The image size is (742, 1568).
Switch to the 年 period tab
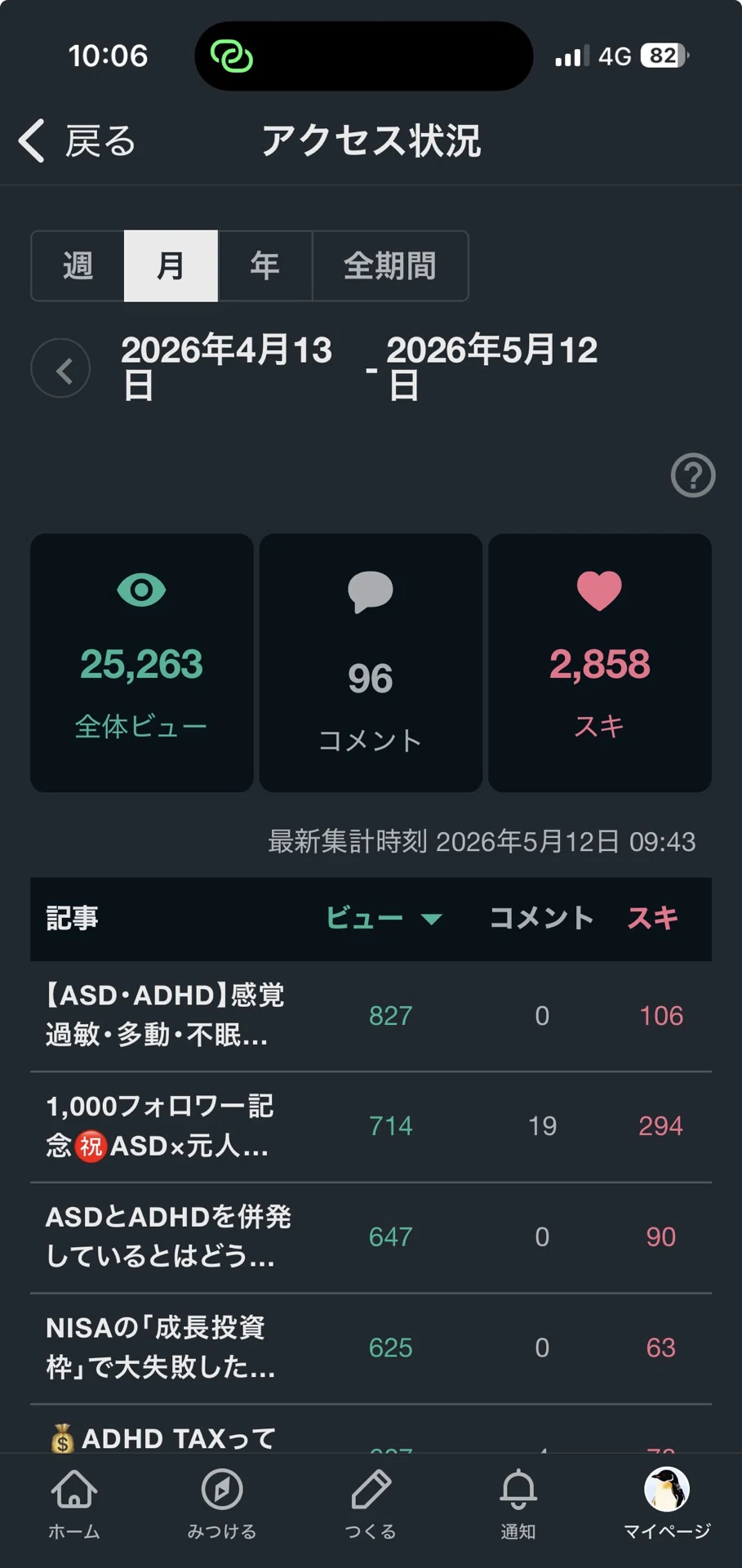point(264,266)
